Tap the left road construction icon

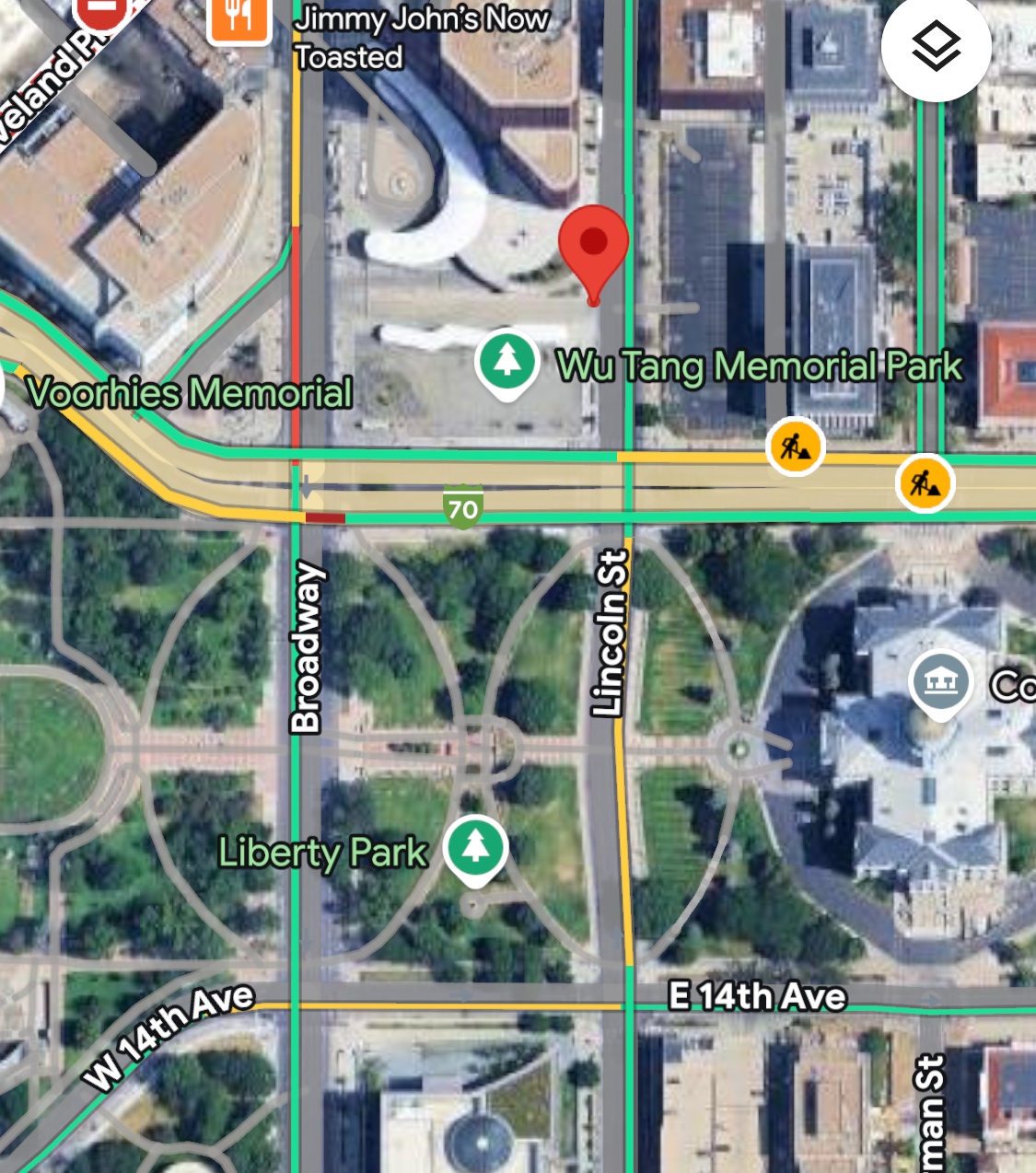click(795, 447)
